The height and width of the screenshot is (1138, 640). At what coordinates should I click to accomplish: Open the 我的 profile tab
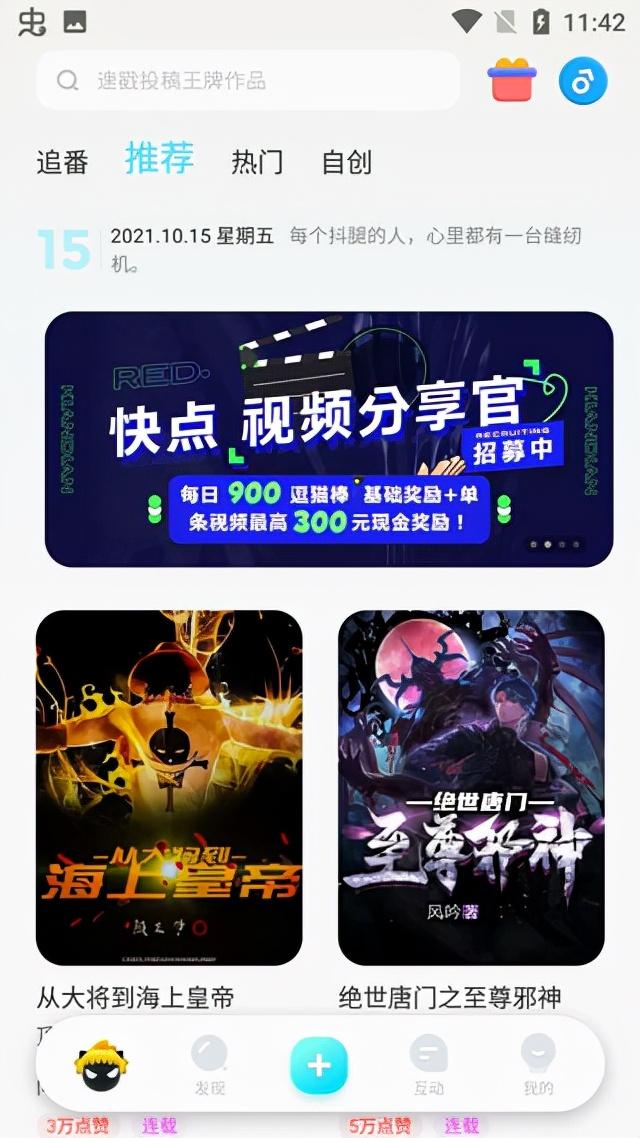coord(537,1064)
